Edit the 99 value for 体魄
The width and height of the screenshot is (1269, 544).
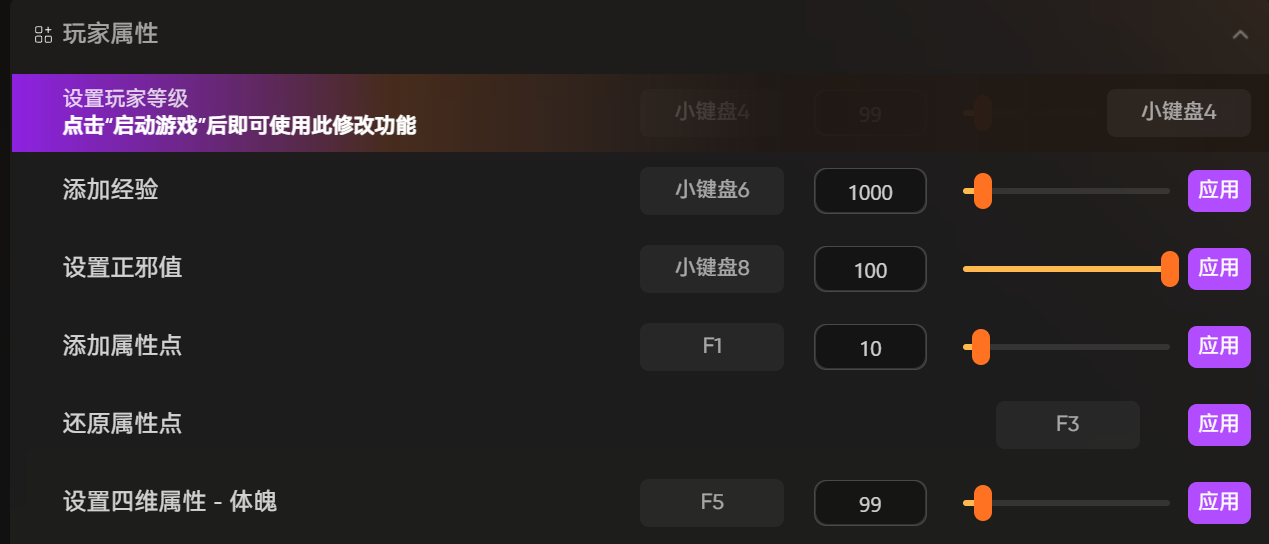coord(870,504)
